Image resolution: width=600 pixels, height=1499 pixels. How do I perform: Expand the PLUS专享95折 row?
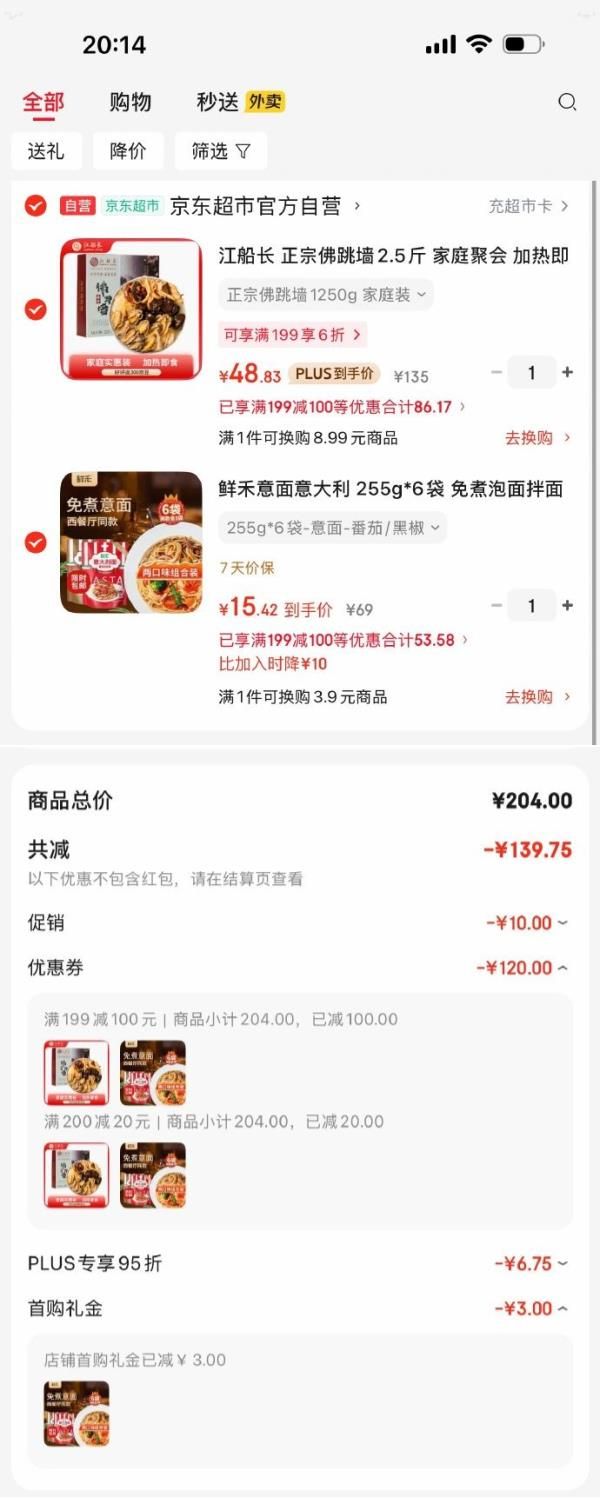(x=531, y=1264)
